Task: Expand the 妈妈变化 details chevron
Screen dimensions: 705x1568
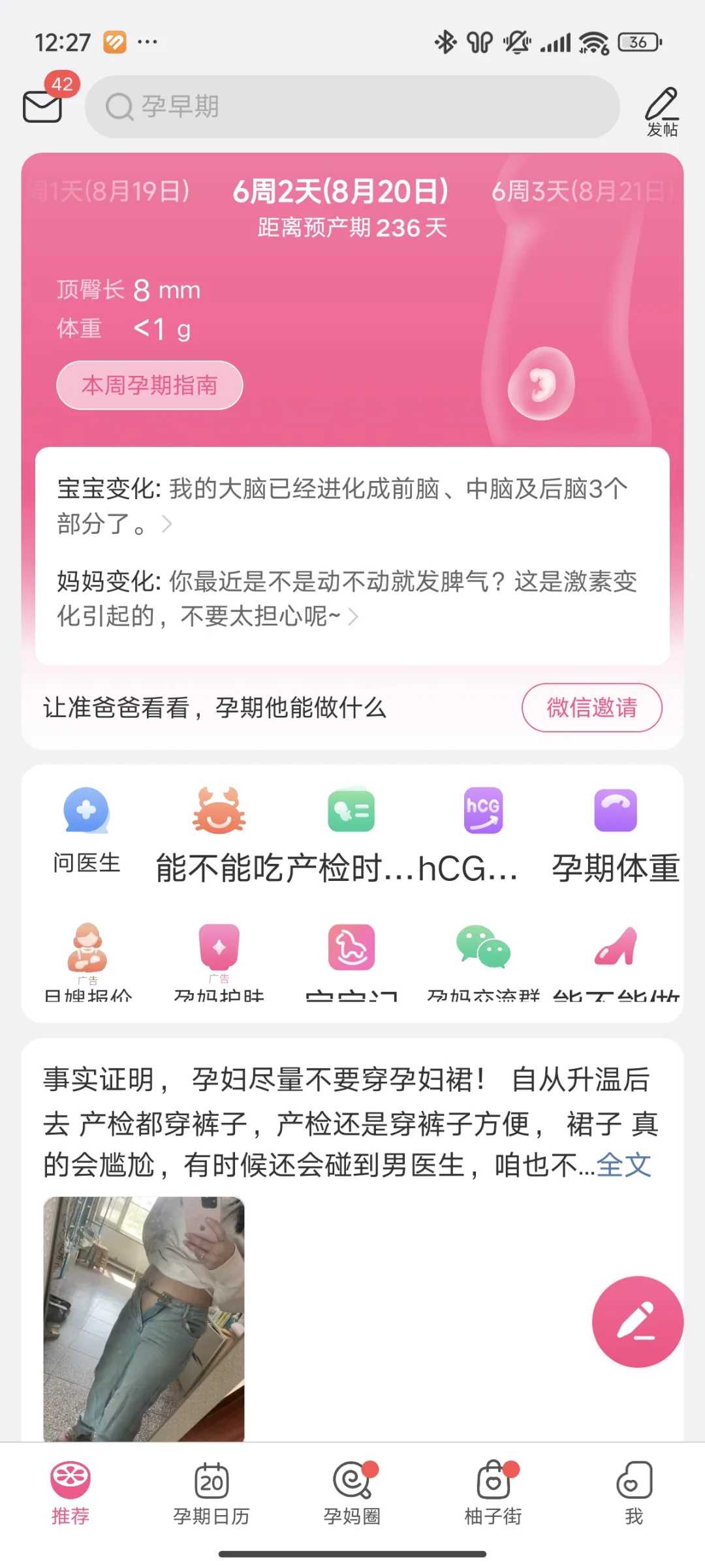Action: (354, 617)
